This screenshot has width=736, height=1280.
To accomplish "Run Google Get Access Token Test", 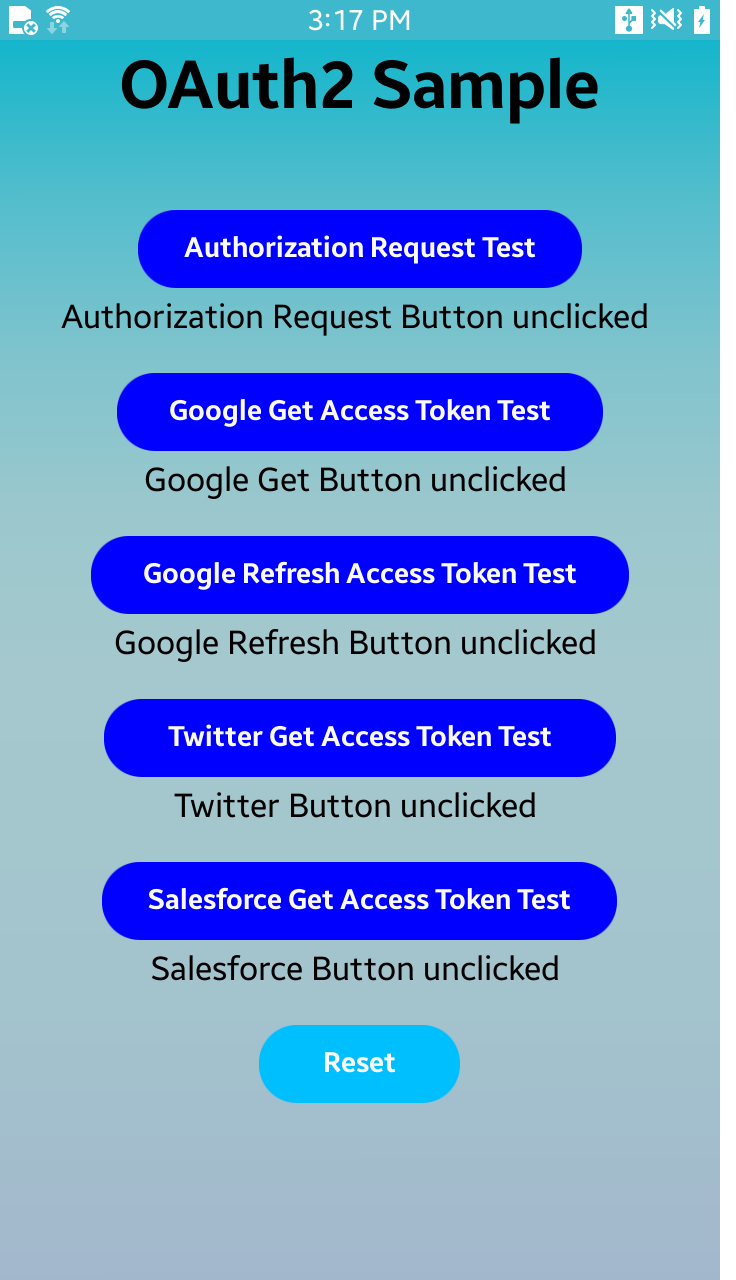I will [360, 411].
